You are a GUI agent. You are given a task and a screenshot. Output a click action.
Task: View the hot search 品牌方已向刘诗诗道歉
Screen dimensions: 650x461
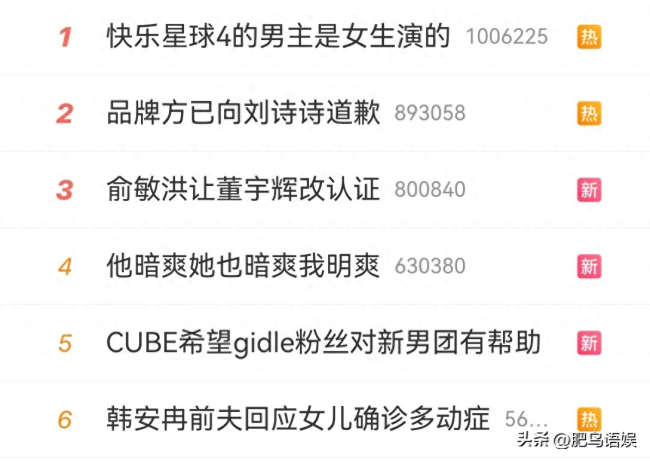(243, 113)
